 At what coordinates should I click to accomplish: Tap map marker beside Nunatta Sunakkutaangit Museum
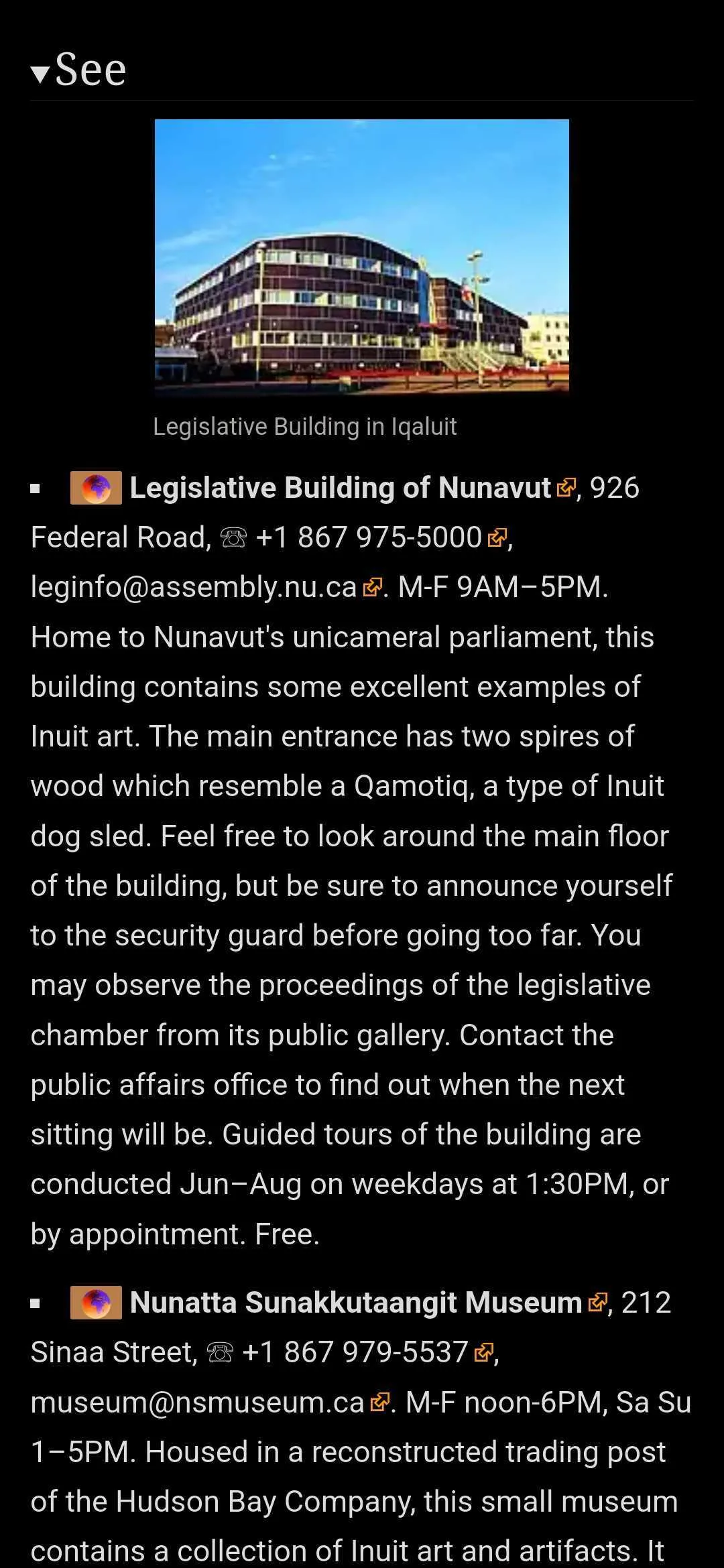click(96, 1303)
